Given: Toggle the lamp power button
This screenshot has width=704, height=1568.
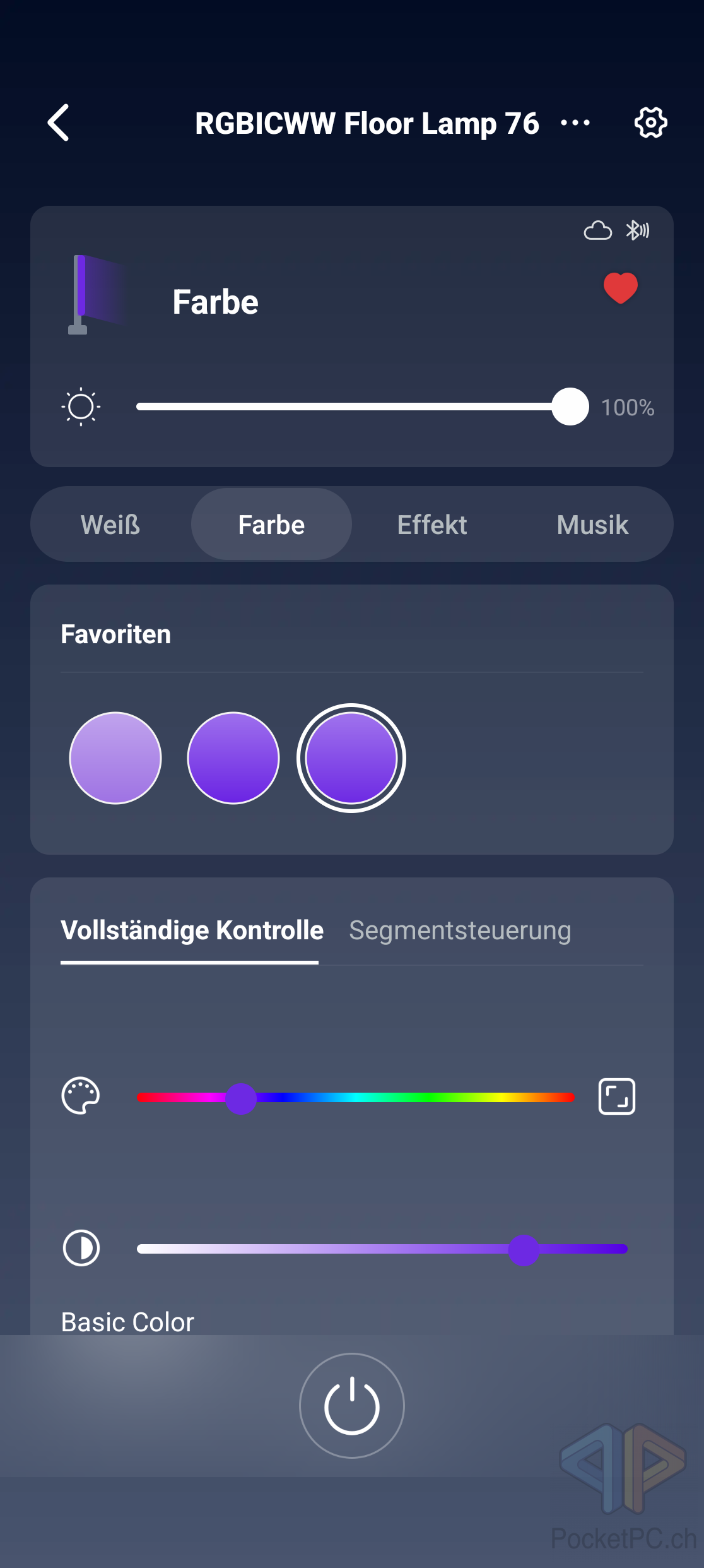Looking at the screenshot, I should tap(352, 1406).
